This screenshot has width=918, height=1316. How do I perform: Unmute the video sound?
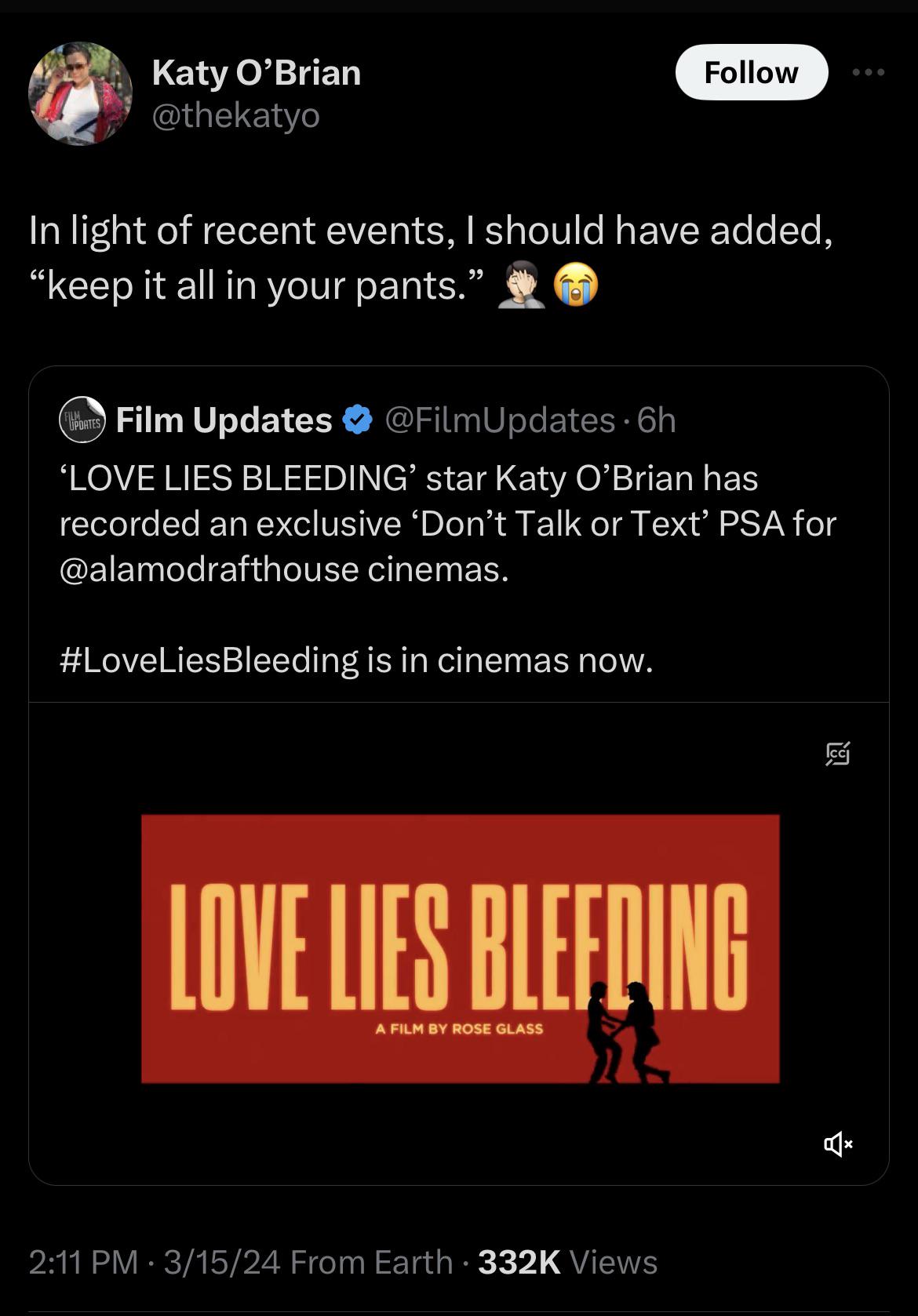click(x=837, y=1144)
